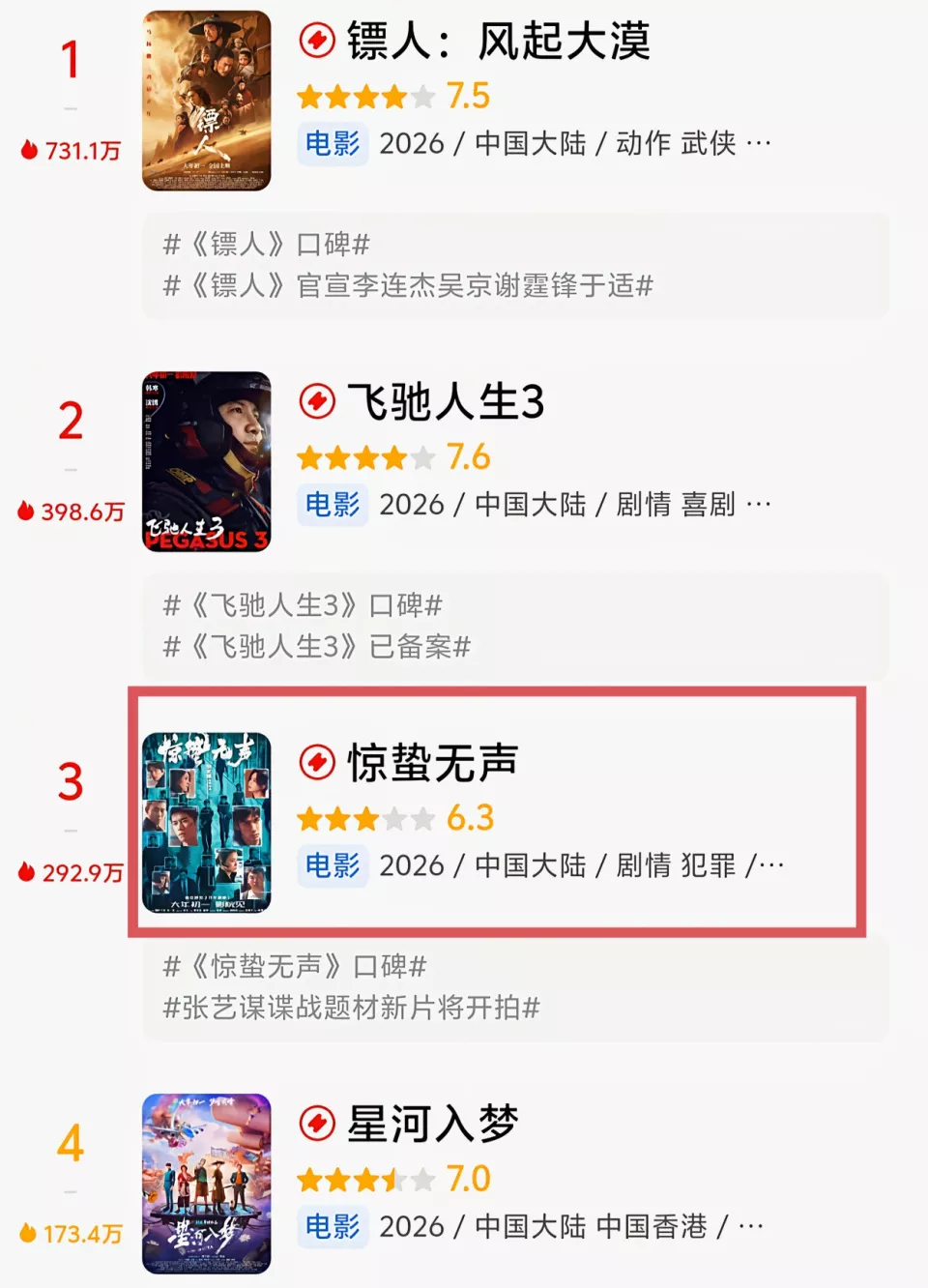View the 星河入梦 poster thumbnail

(206, 1183)
